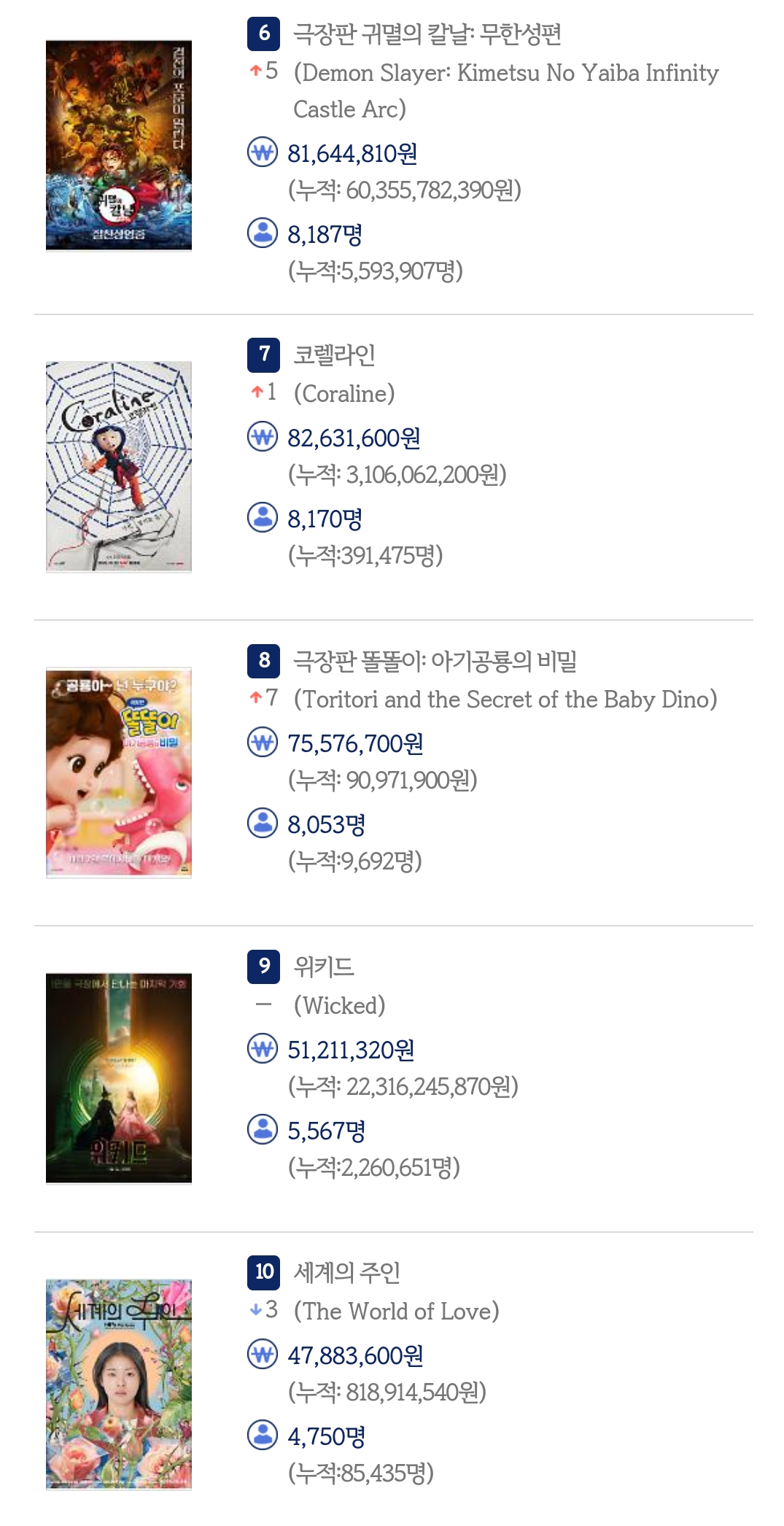This screenshot has height=1526, width=784.
Task: View The World of Love poster
Action: tap(119, 1384)
